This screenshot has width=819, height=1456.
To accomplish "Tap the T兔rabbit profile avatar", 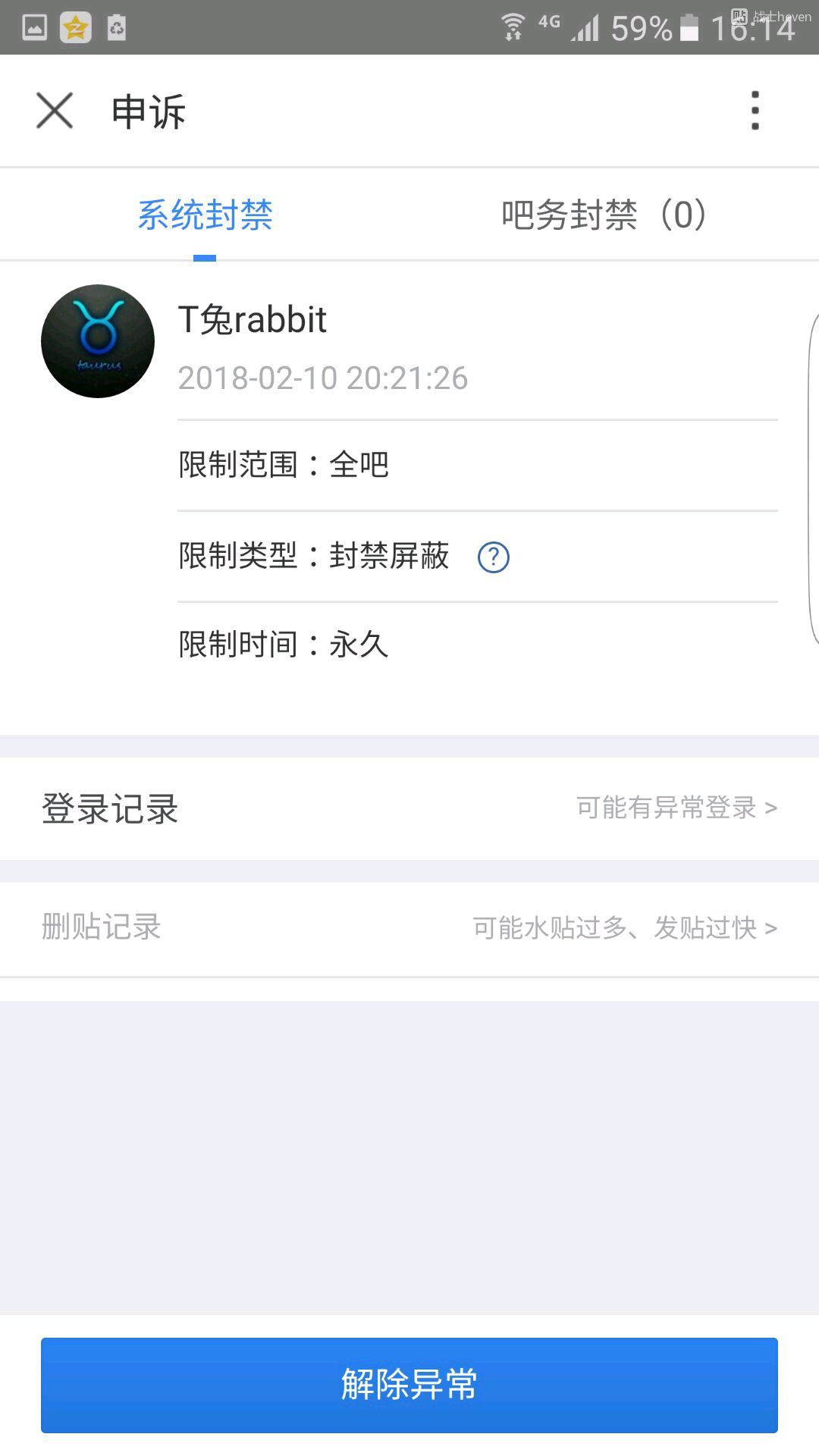I will tap(98, 341).
